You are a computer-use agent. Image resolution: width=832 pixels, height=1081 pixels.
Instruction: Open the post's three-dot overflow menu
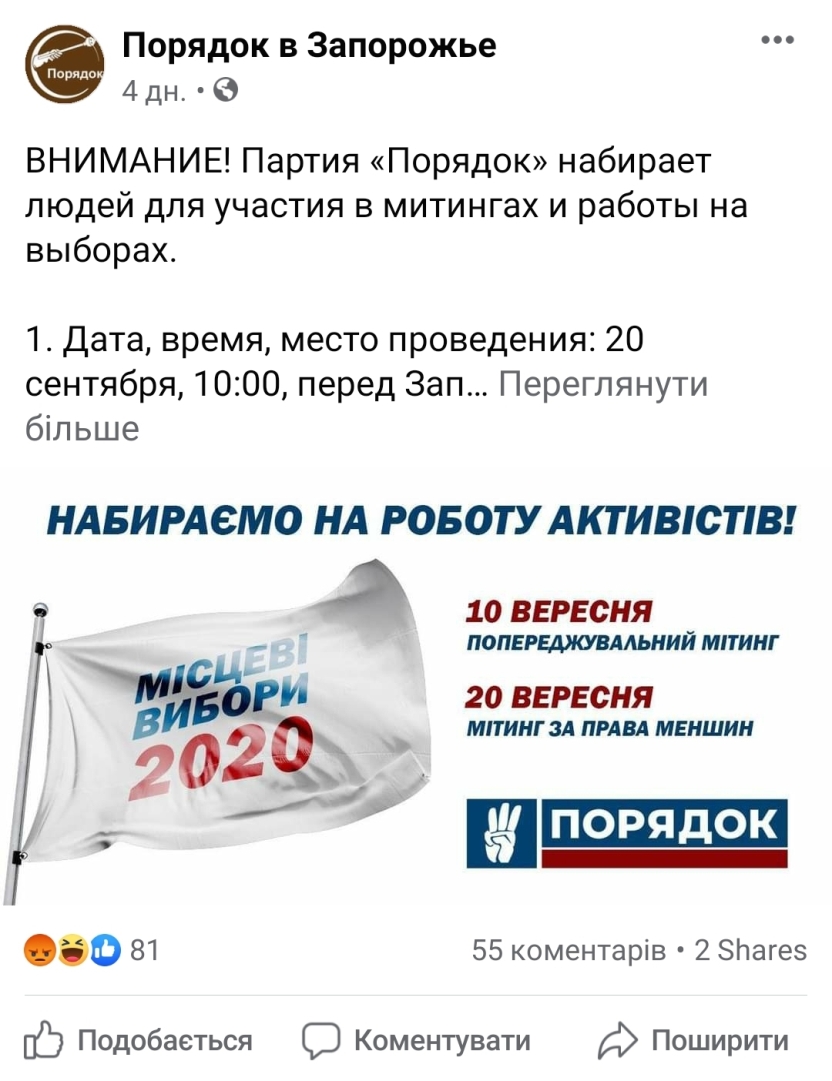click(x=777, y=40)
